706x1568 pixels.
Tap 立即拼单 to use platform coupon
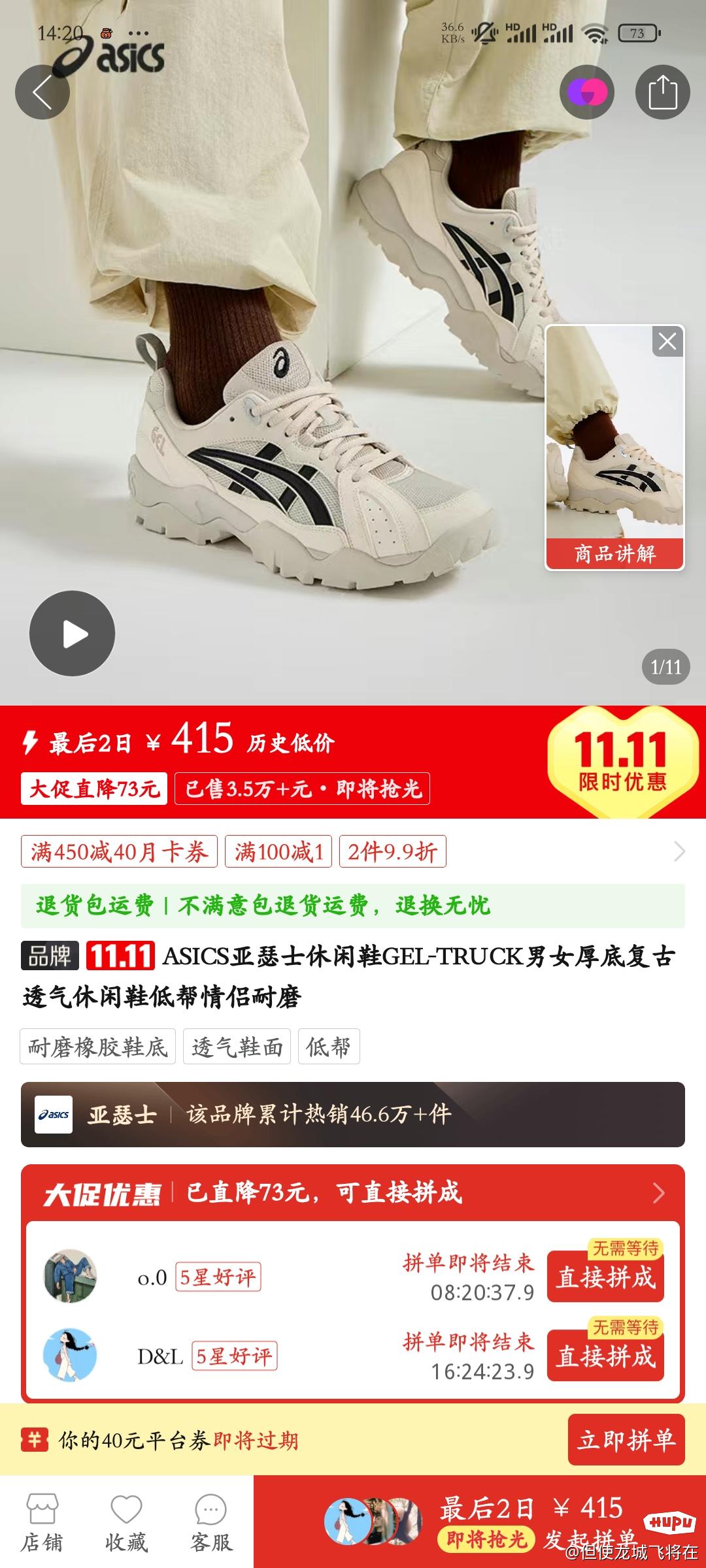[x=626, y=1440]
